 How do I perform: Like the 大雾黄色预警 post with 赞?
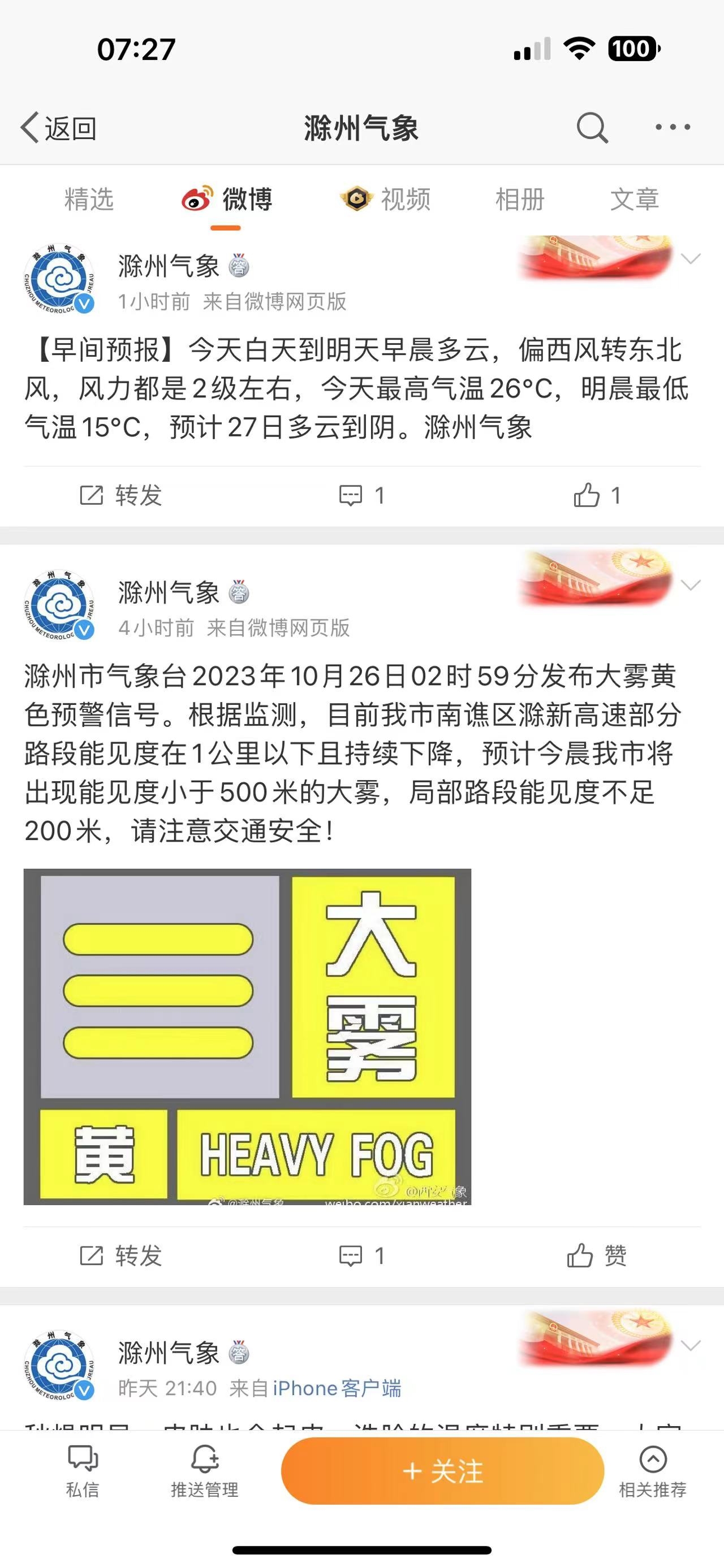(x=597, y=1254)
